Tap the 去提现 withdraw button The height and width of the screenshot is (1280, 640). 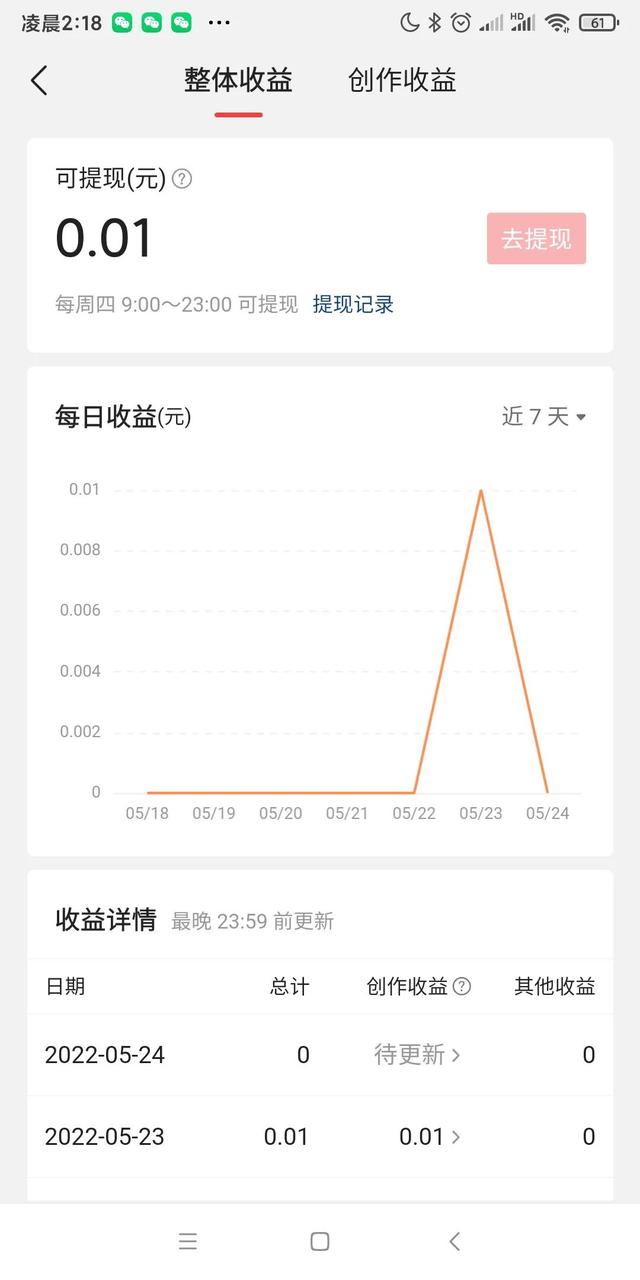536,239
